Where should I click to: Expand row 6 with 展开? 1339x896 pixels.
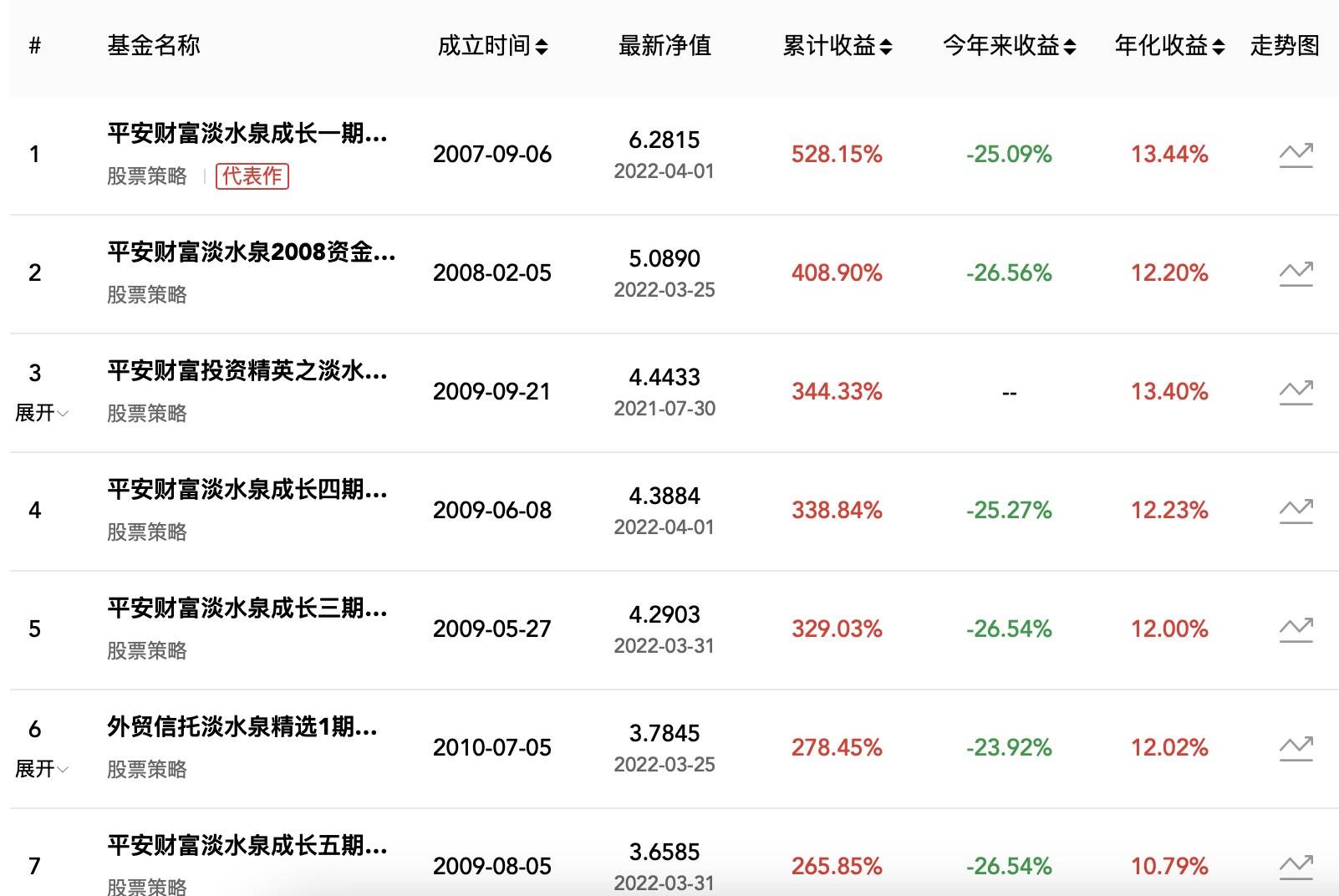(x=41, y=769)
